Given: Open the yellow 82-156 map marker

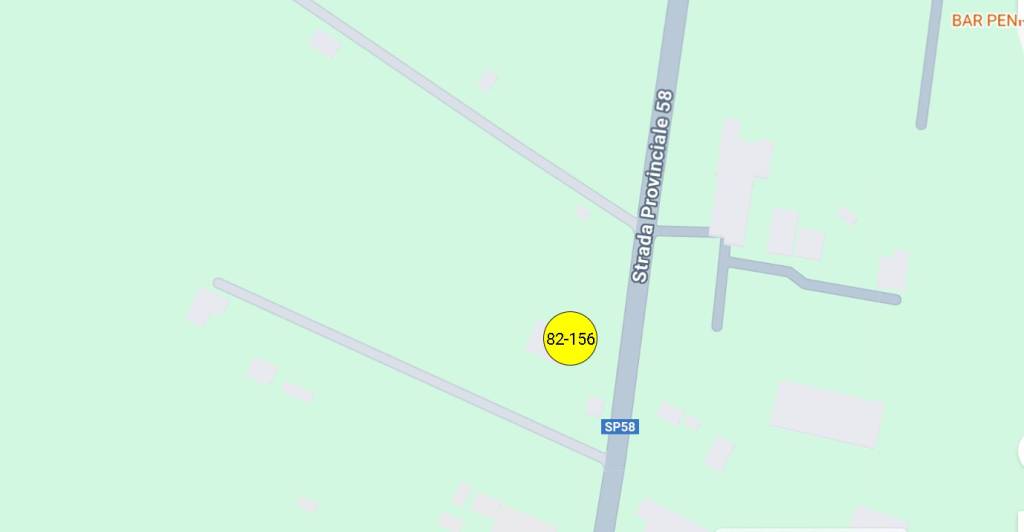Looking at the screenshot, I should pyautogui.click(x=570, y=339).
